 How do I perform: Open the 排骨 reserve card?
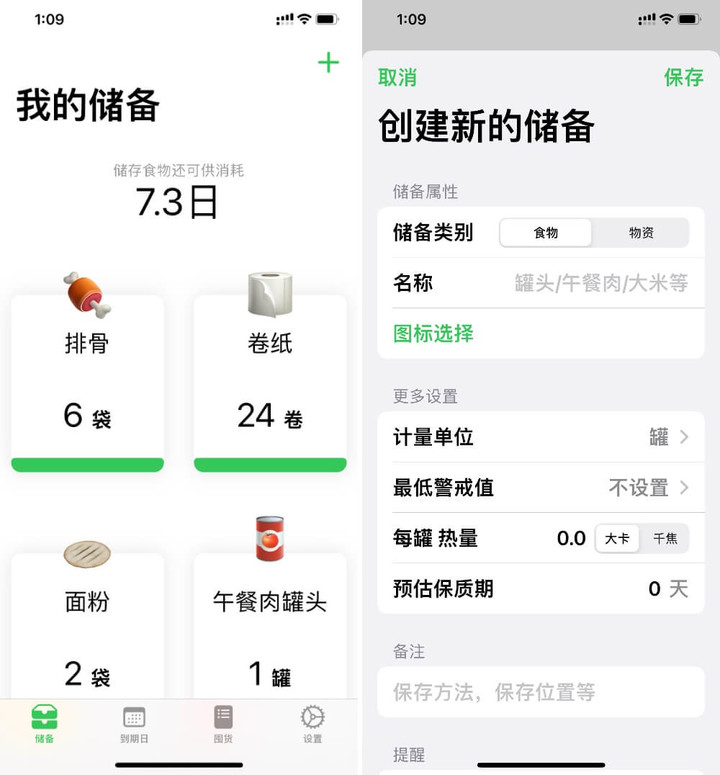(x=87, y=380)
